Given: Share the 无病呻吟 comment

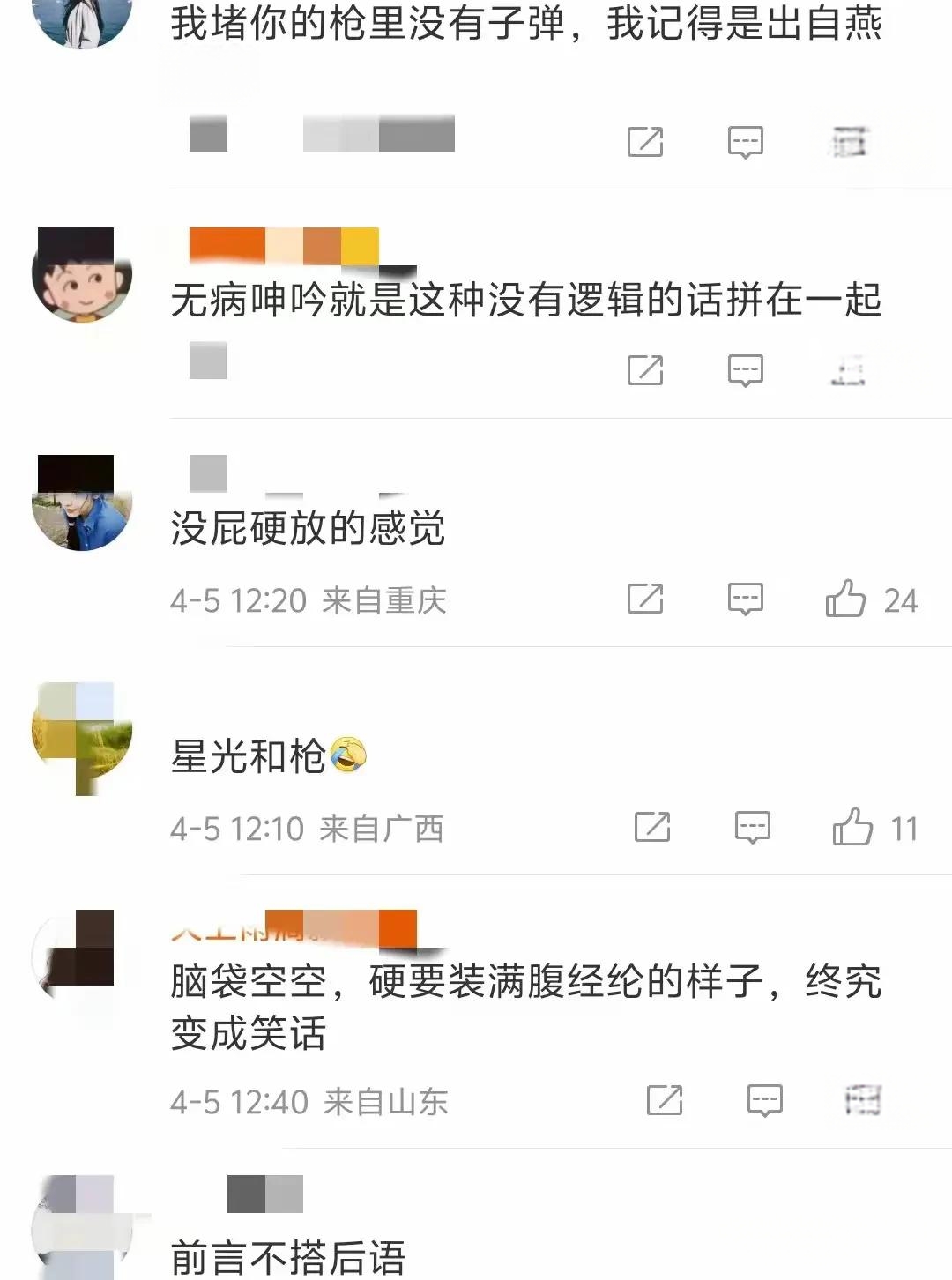Looking at the screenshot, I should 645,370.
